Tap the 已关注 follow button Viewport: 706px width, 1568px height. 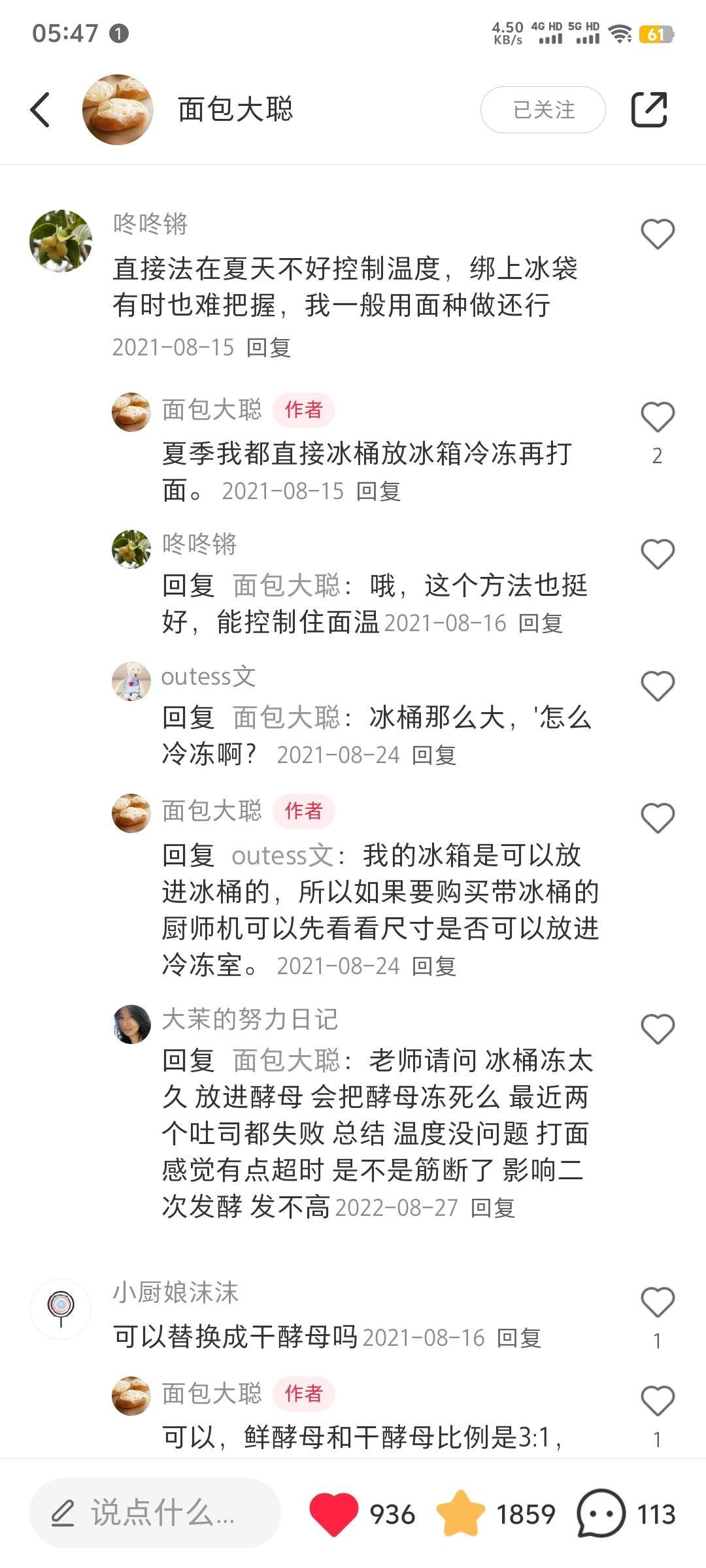click(x=543, y=110)
